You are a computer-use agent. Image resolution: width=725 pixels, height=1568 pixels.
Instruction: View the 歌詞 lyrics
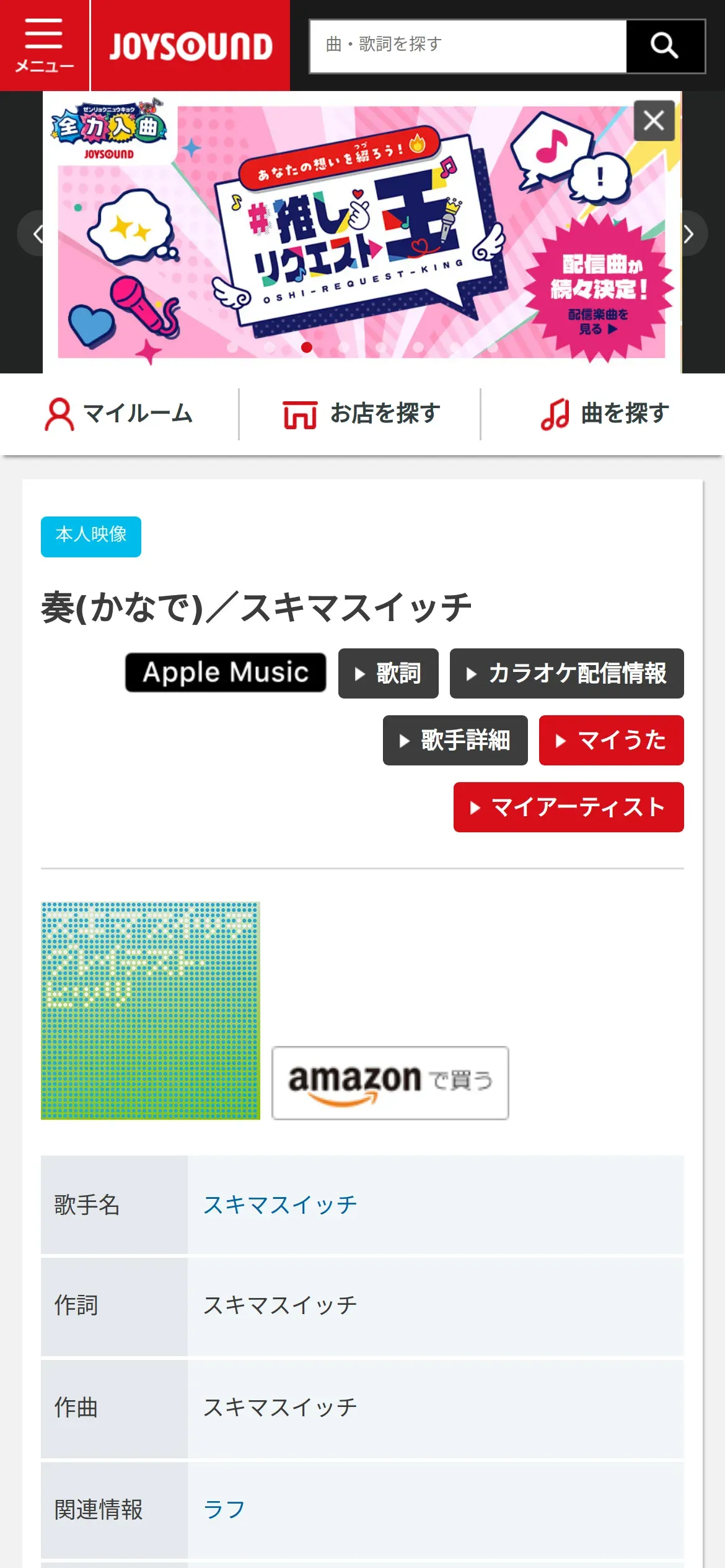pyautogui.click(x=389, y=673)
